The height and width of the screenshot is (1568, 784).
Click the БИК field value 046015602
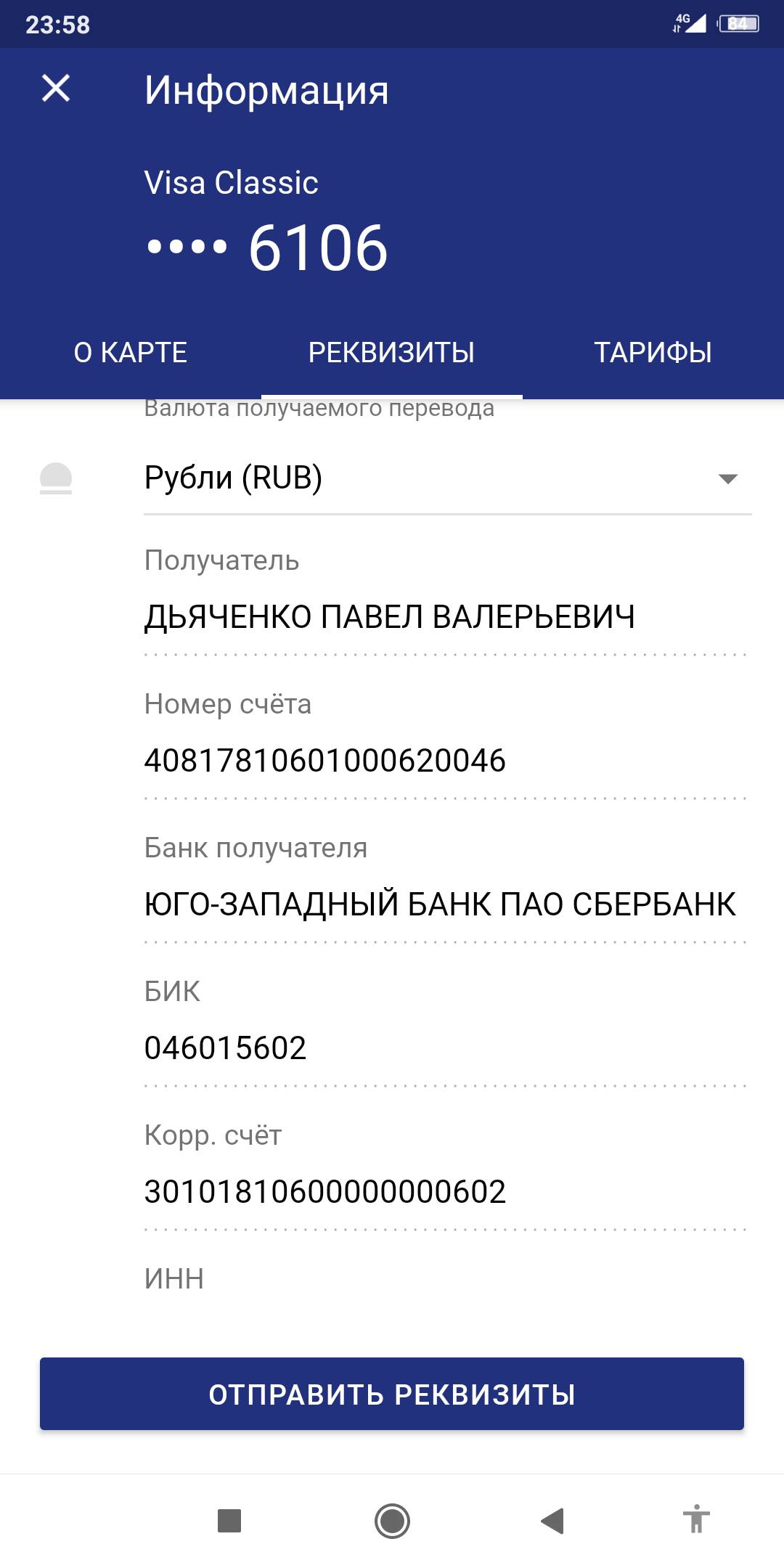(x=226, y=1047)
